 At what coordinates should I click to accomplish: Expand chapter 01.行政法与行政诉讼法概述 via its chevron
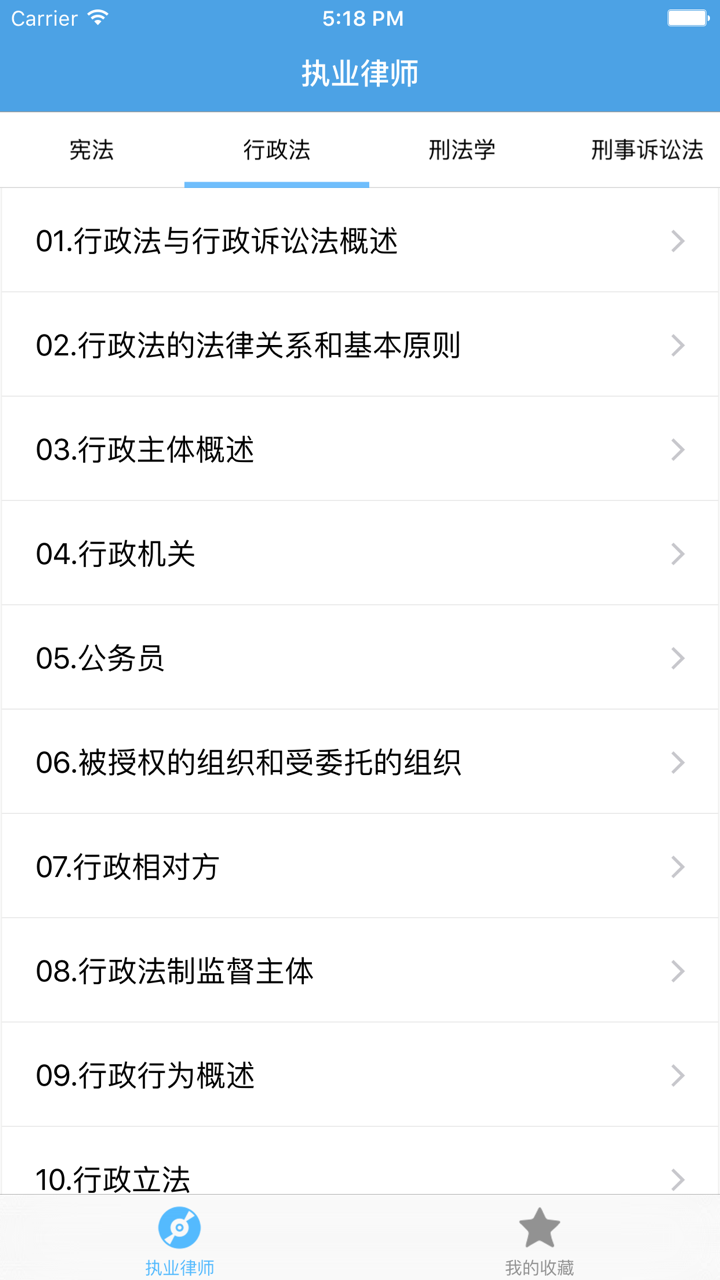click(678, 241)
